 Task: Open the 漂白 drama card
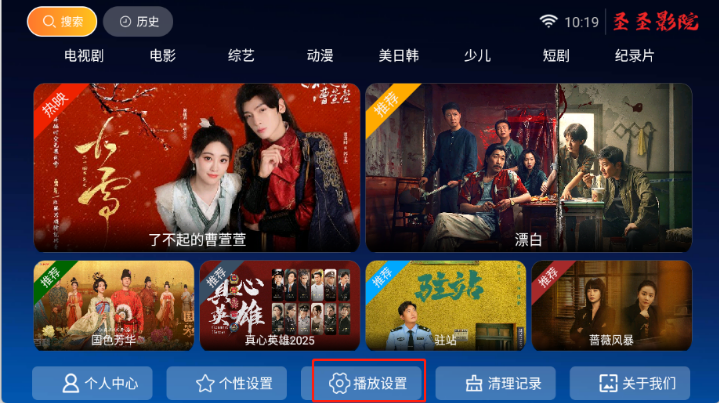point(528,166)
